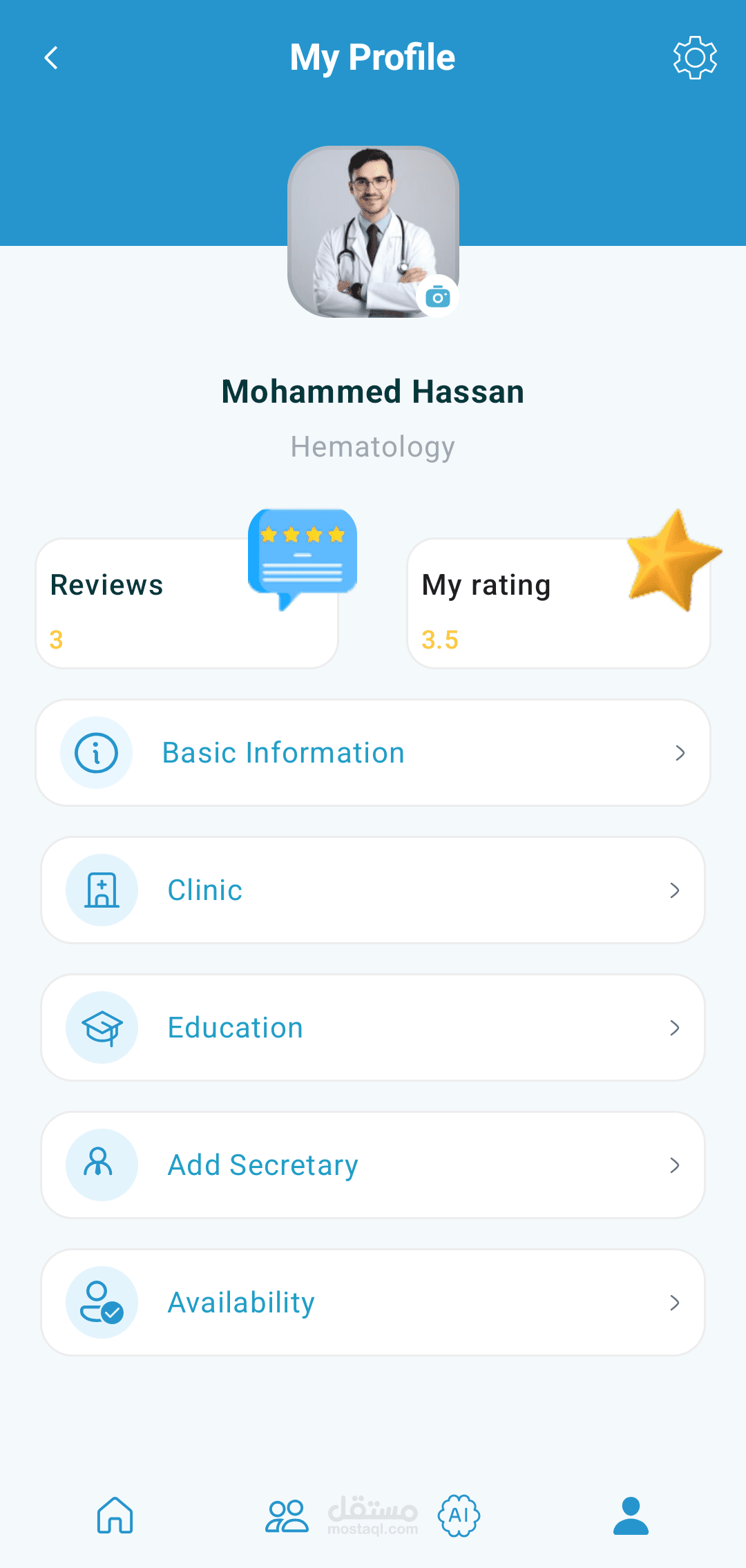Viewport: 746px width, 1568px height.
Task: Switch to the Home tab
Action: click(115, 1516)
